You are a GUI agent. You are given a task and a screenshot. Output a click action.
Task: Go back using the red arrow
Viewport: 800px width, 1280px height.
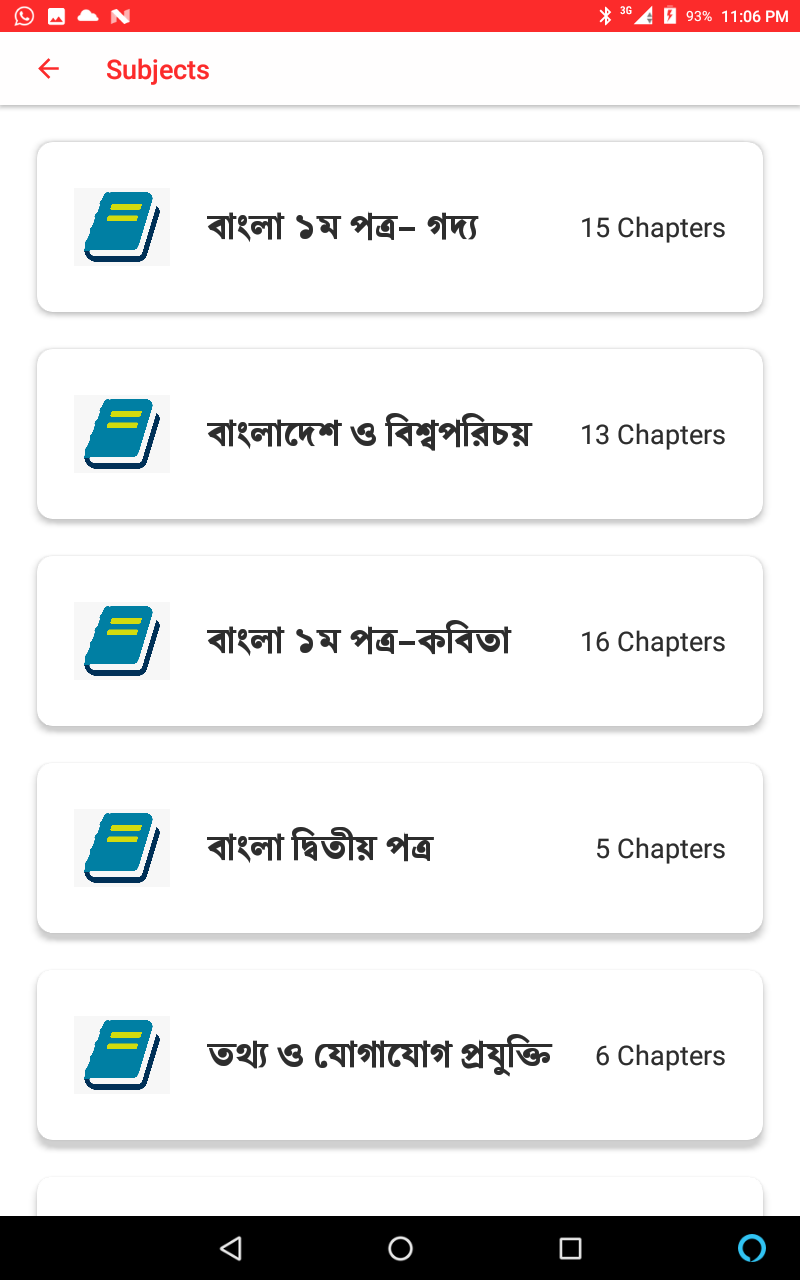click(x=48, y=69)
